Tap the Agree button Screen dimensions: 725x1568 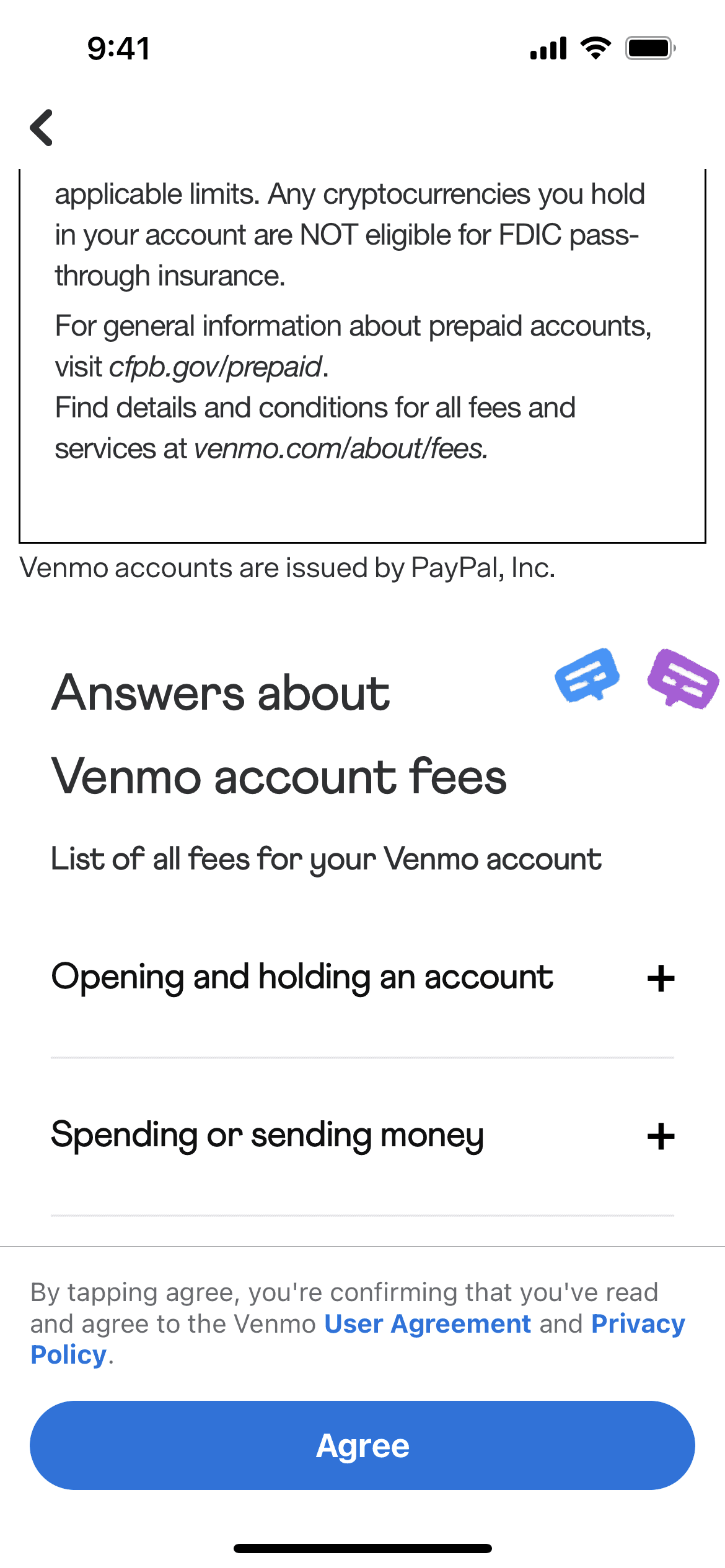[362, 1445]
